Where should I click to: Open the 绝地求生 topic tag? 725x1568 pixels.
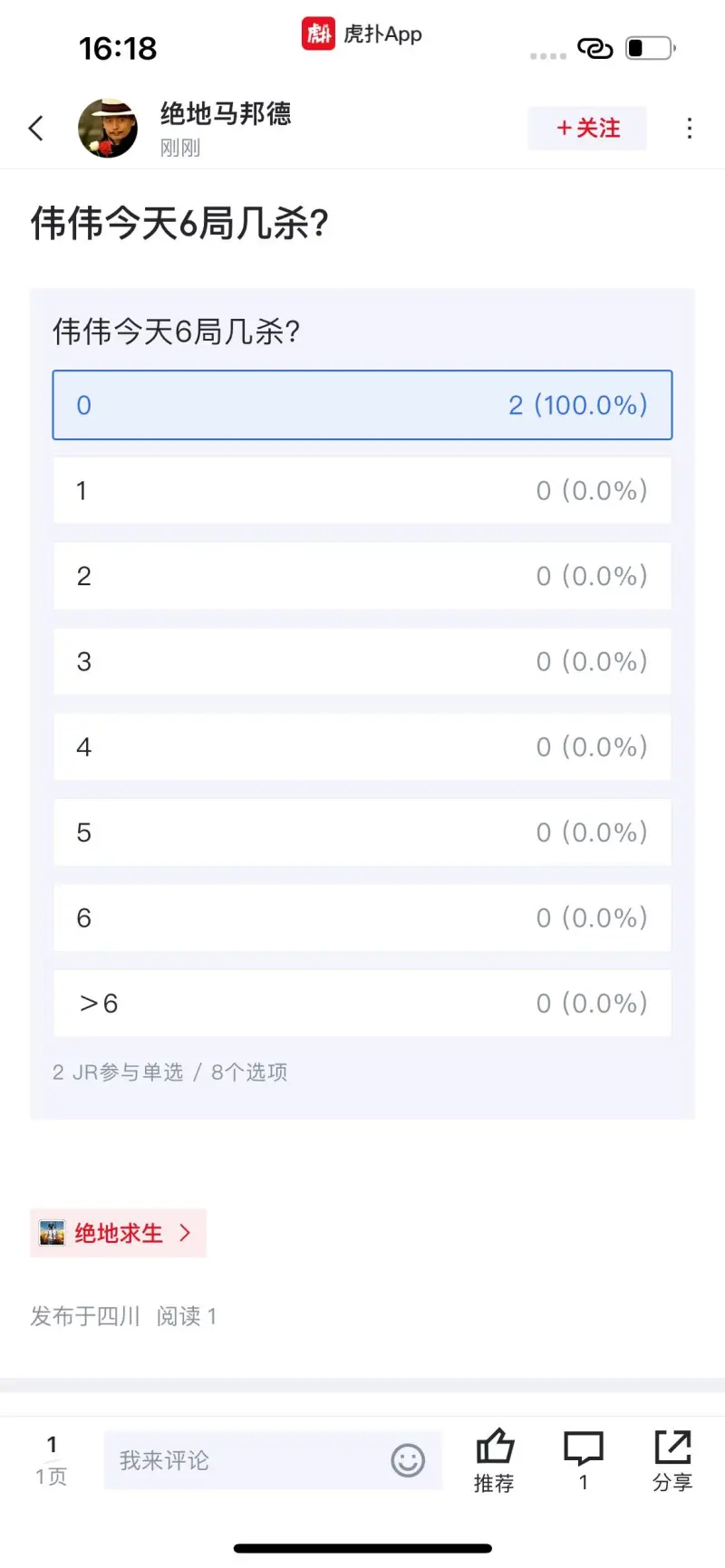pyautogui.click(x=118, y=1233)
